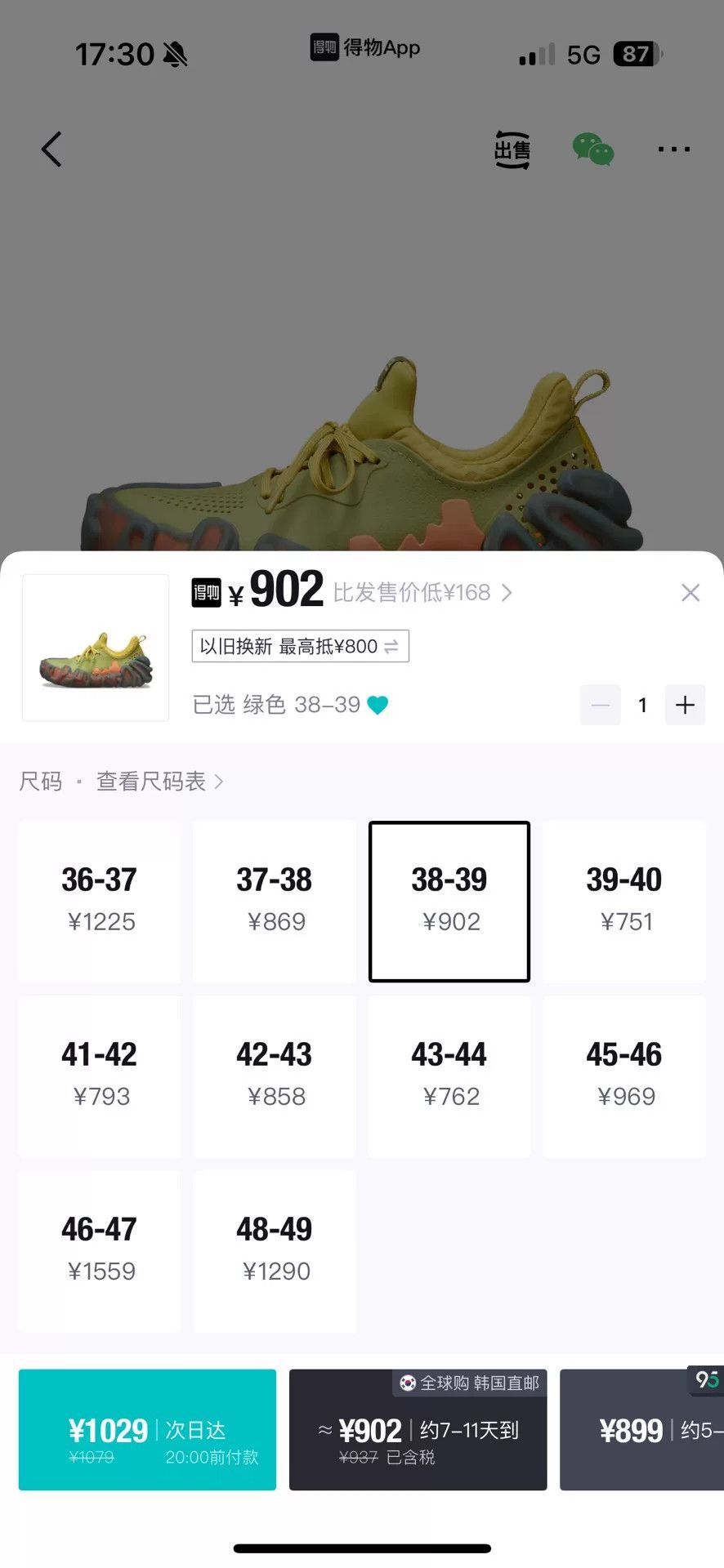The image size is (724, 1568).
Task: Pick size 39-40 at ¥751
Action: click(624, 902)
